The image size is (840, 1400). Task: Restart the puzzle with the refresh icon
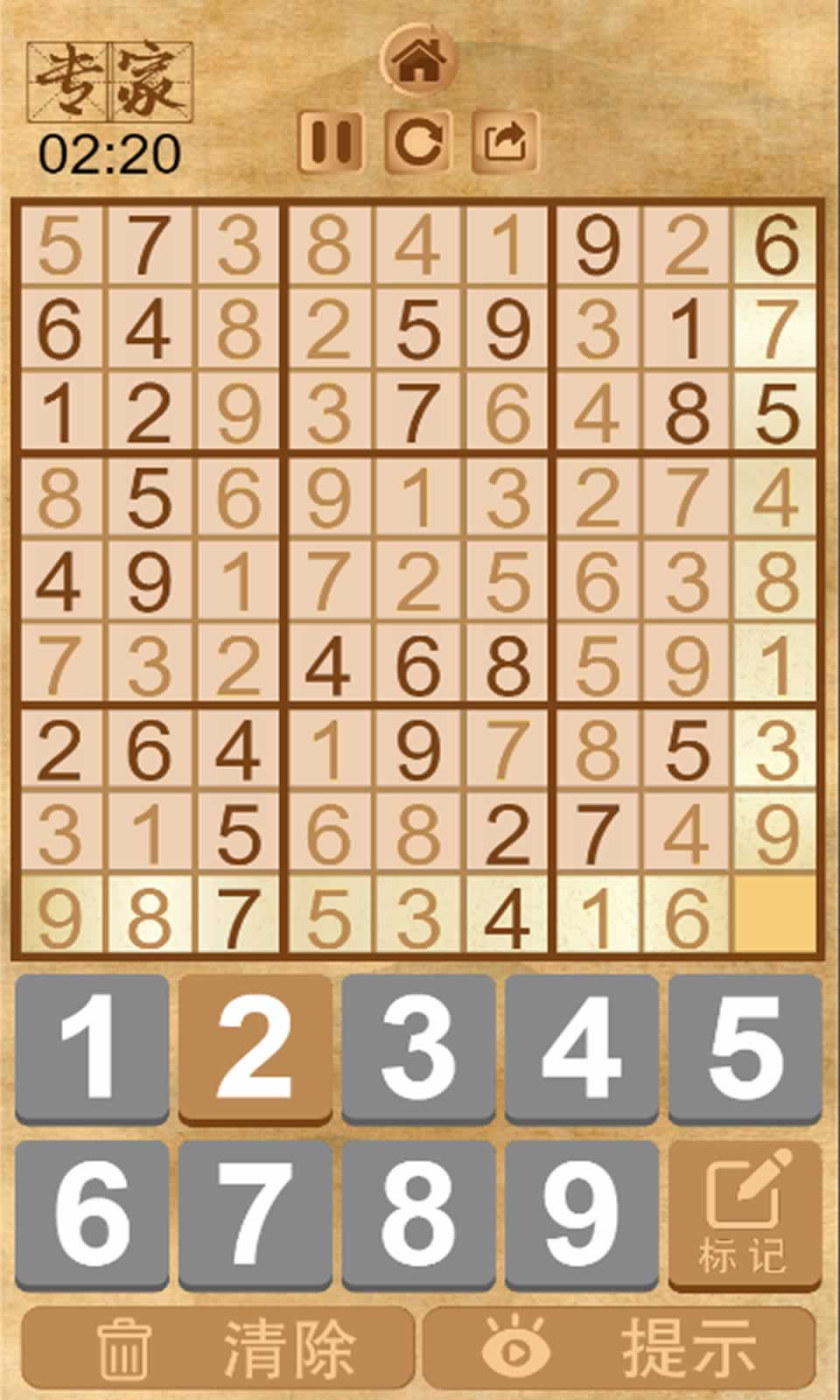coord(418,140)
